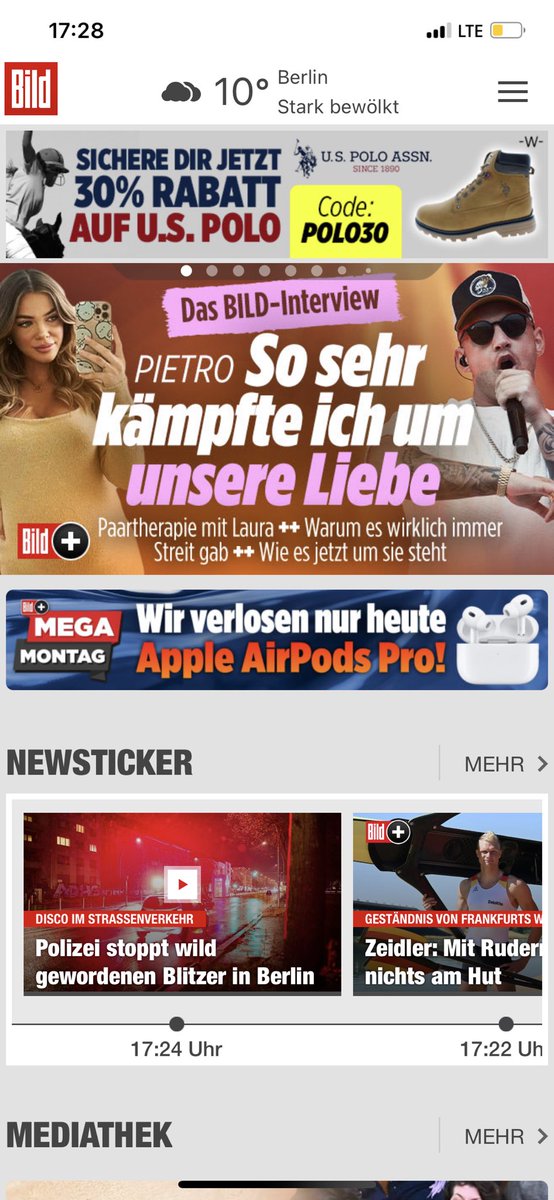The image size is (554, 1200).
Task: Open the Blitzer in Berlin police story
Action: (x=182, y=904)
